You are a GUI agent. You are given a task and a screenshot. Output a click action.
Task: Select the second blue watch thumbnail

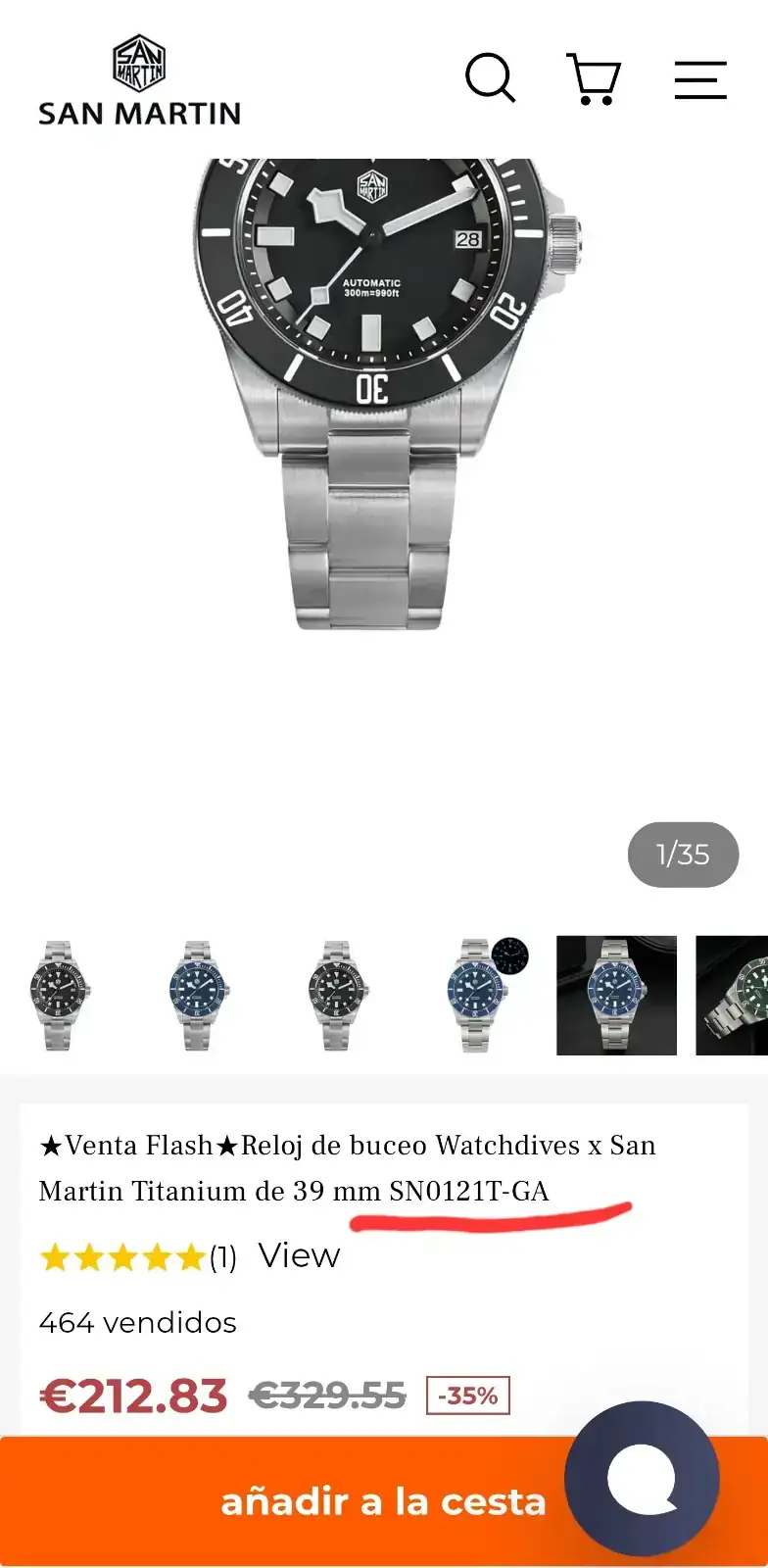(x=198, y=996)
